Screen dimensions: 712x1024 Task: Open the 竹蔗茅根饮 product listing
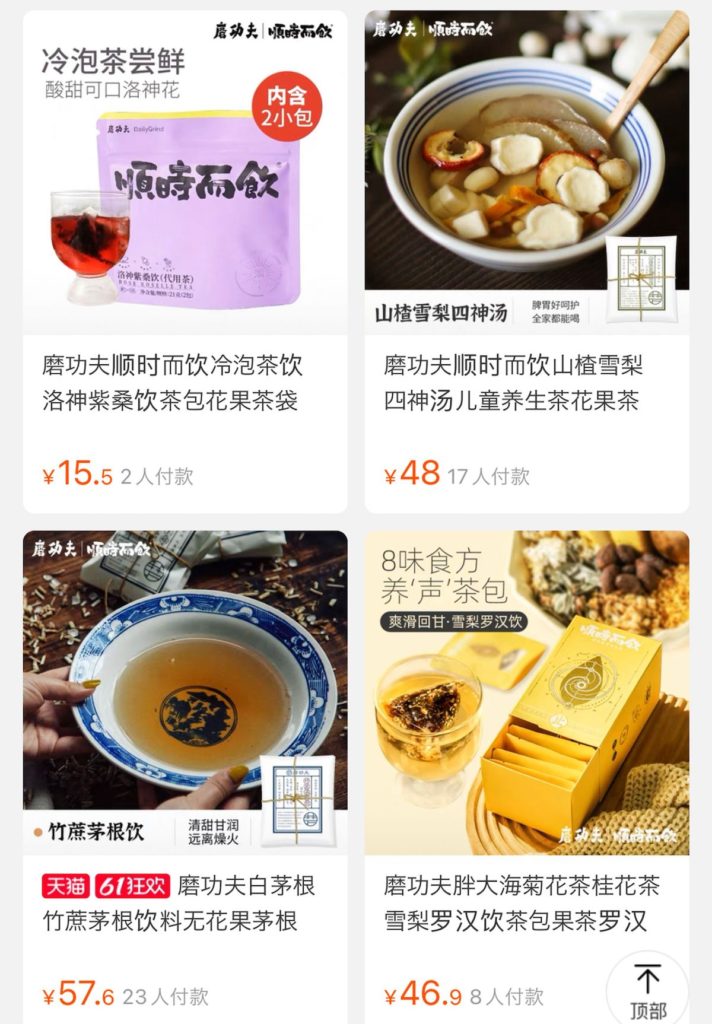tap(185, 692)
